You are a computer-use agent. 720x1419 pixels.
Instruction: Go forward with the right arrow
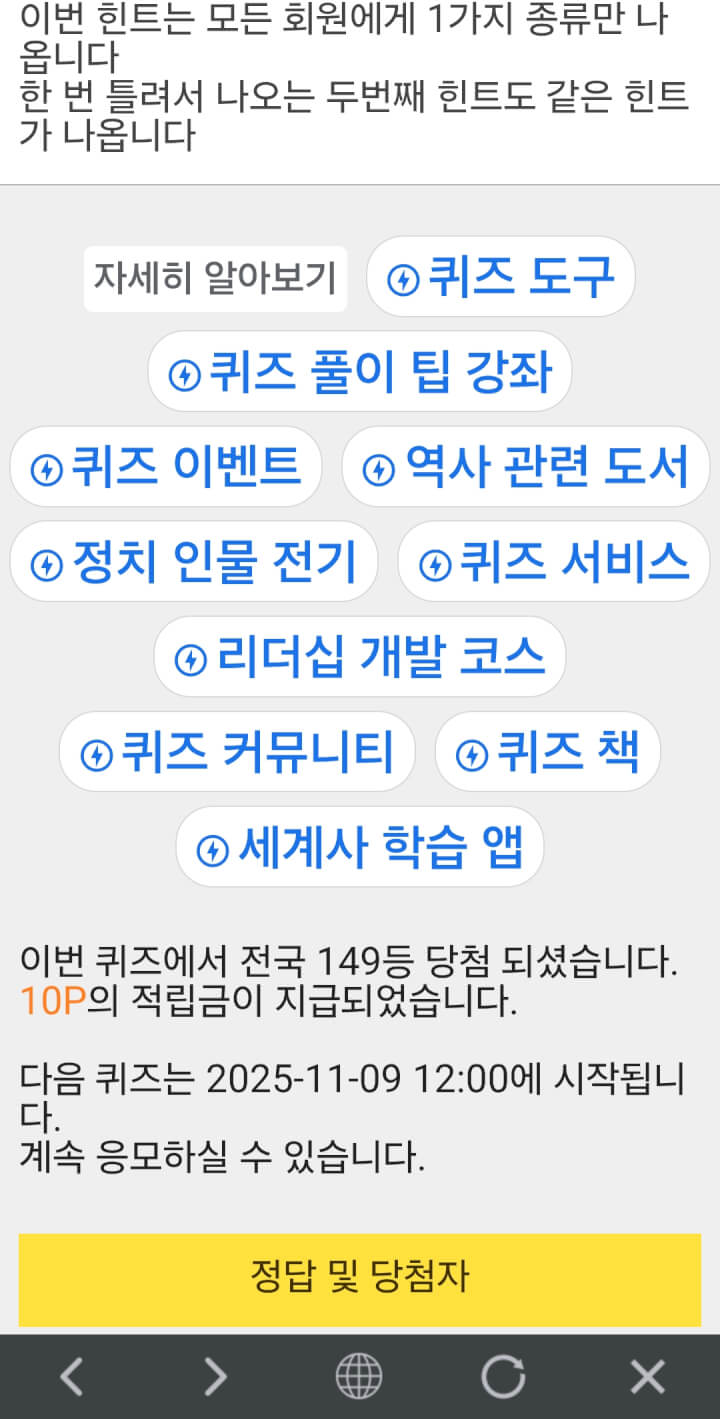click(x=216, y=1377)
